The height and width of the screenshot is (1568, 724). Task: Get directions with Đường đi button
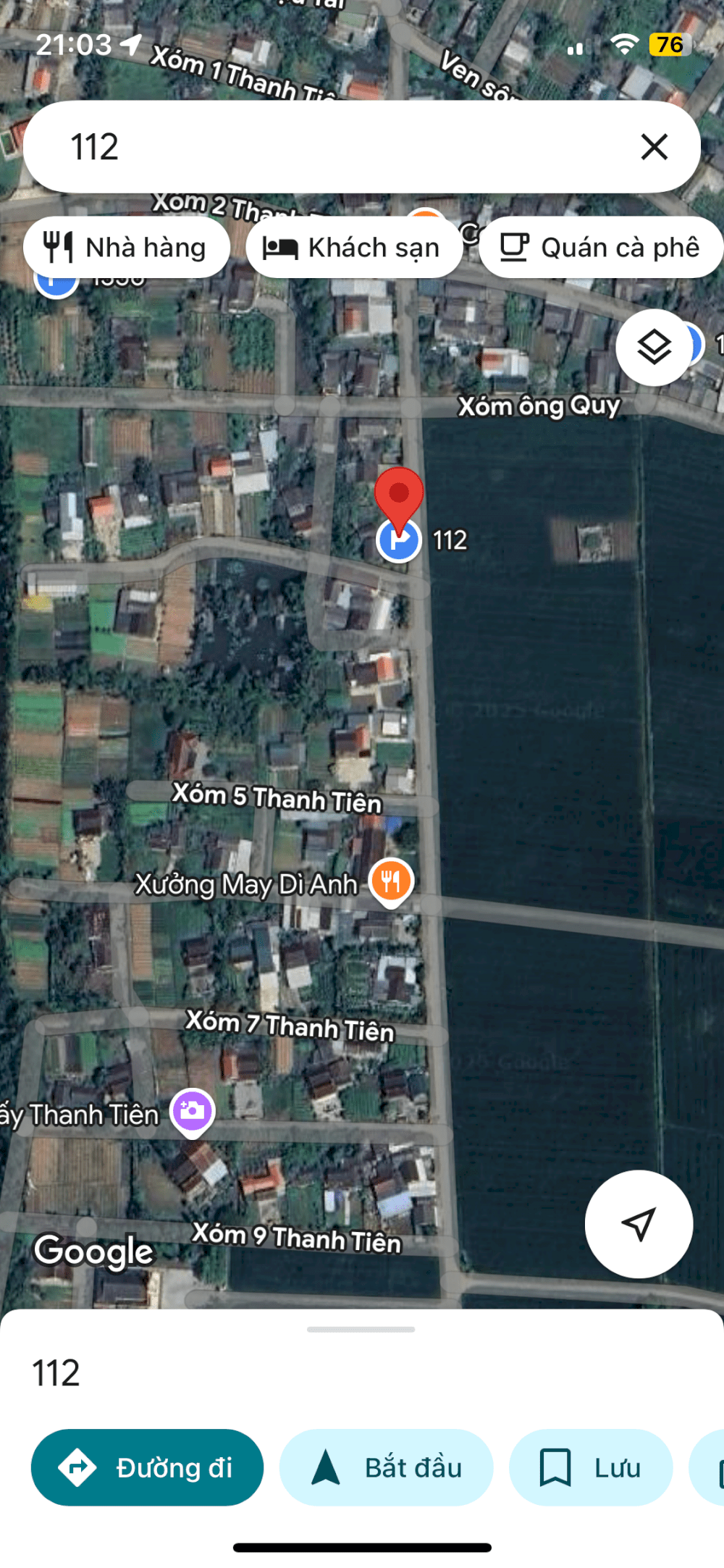147,1467
